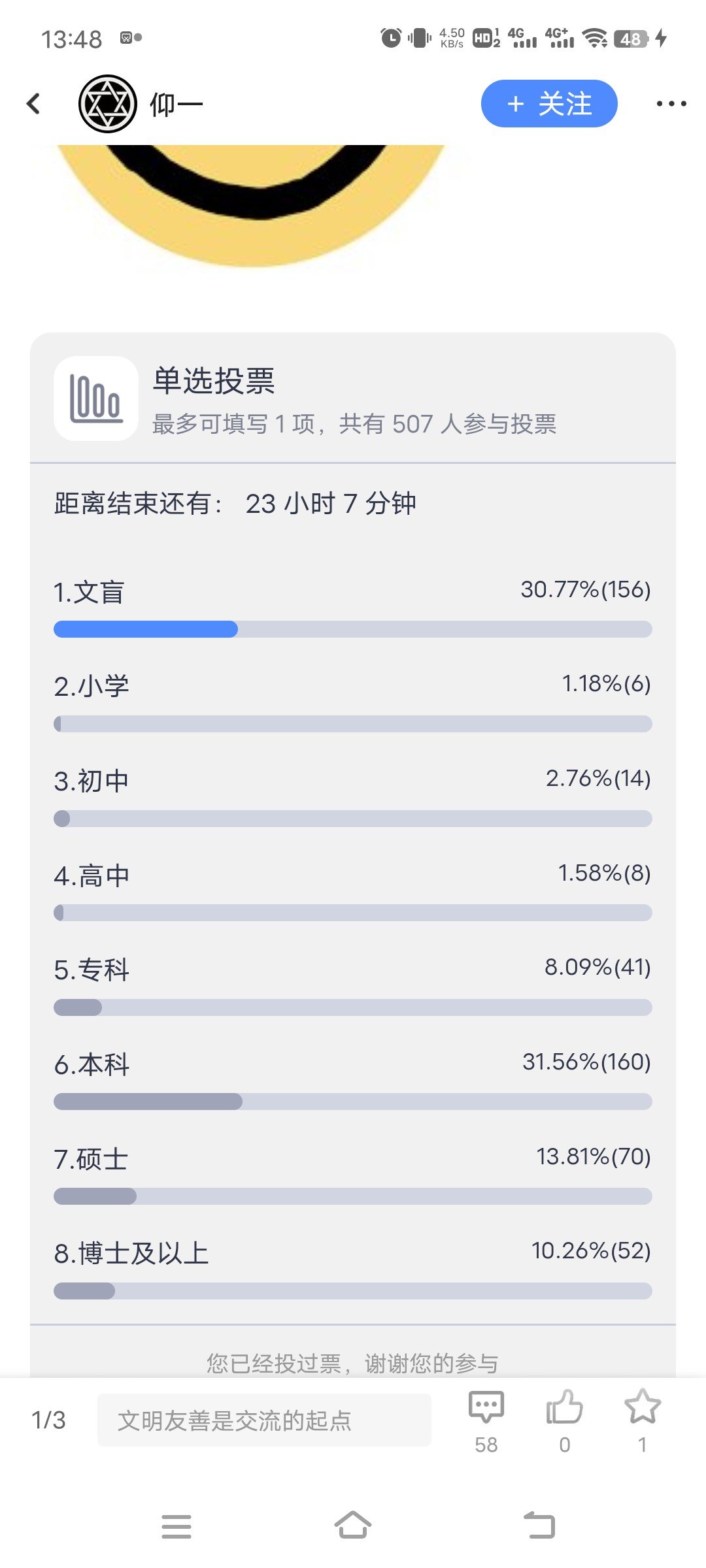Follow 仰一 with the 关注 button
The image size is (706, 1568).
pyautogui.click(x=549, y=103)
